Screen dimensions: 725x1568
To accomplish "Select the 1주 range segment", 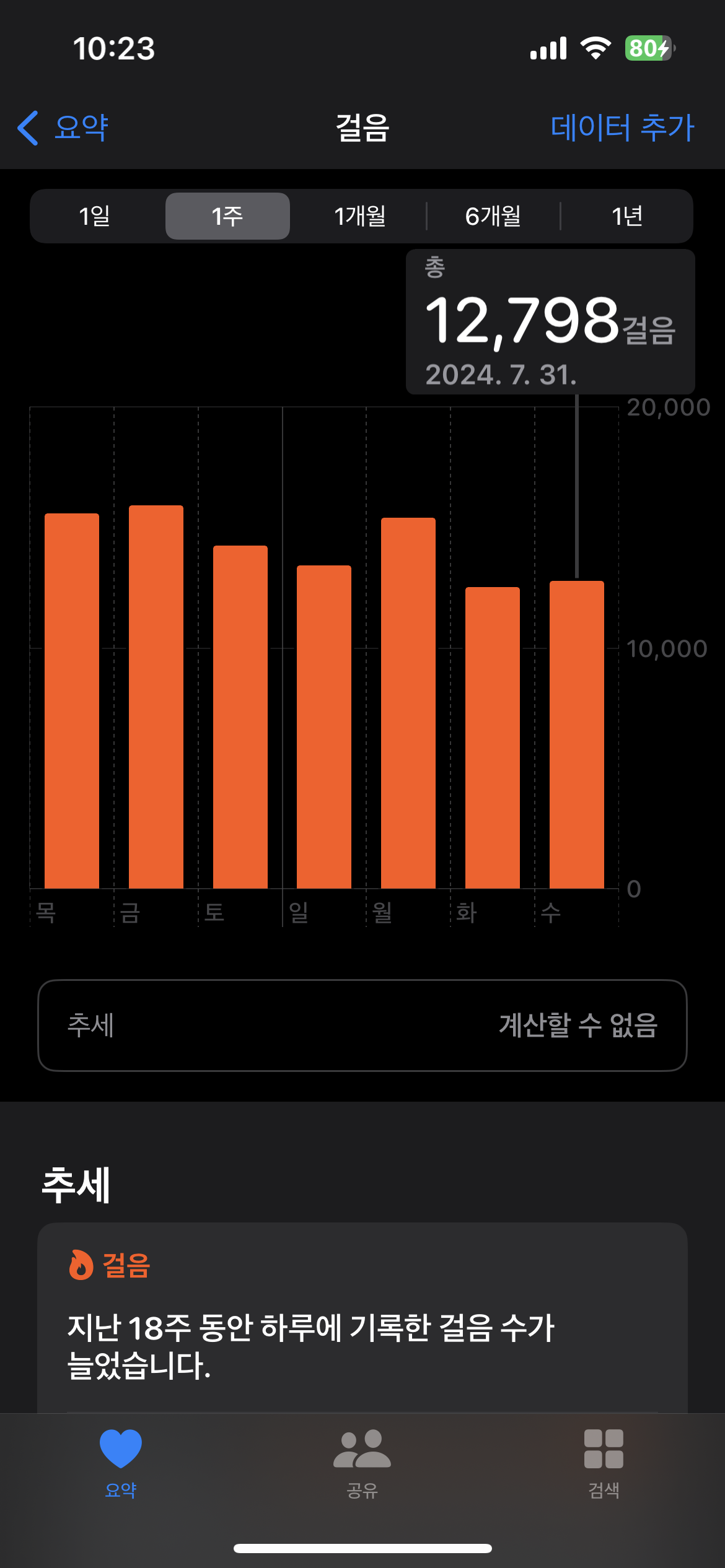I will (227, 216).
